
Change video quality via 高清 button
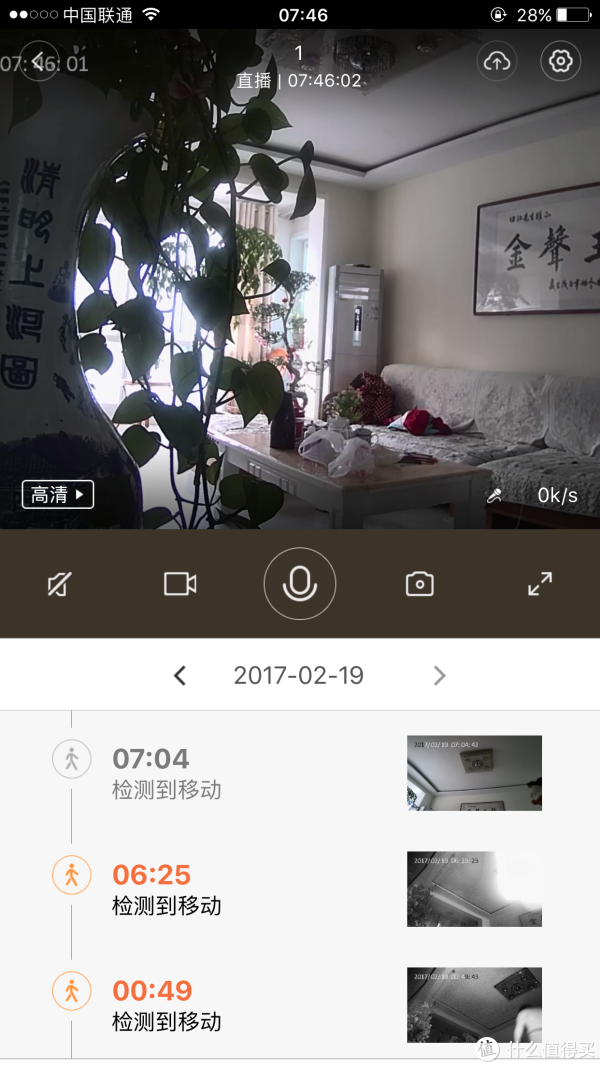point(58,494)
